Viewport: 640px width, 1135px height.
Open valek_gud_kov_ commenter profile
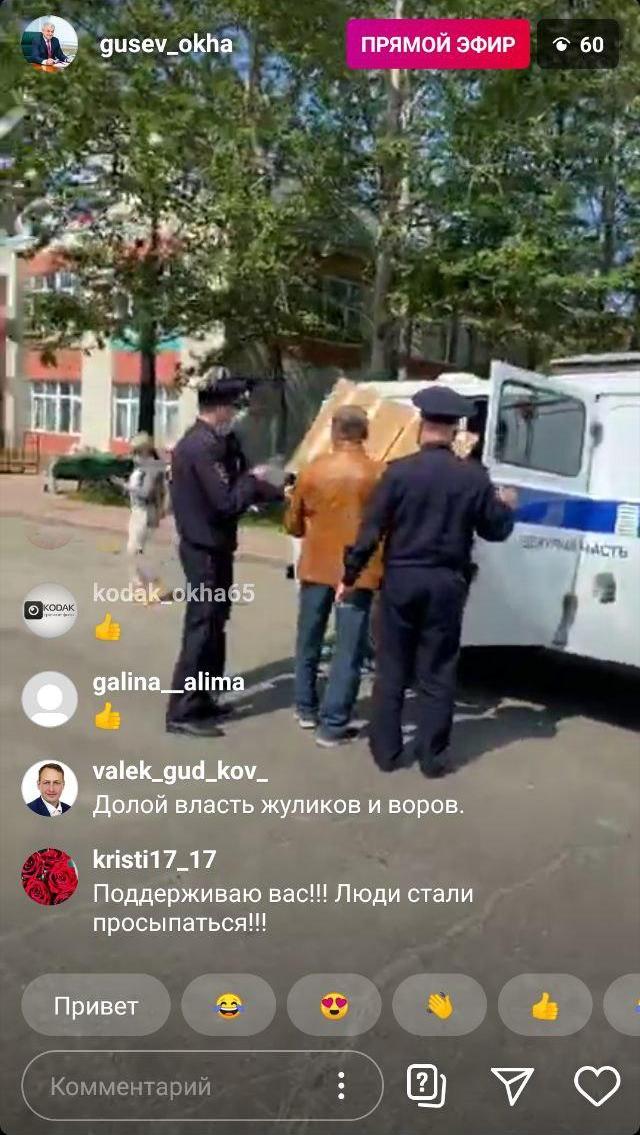click(49, 788)
